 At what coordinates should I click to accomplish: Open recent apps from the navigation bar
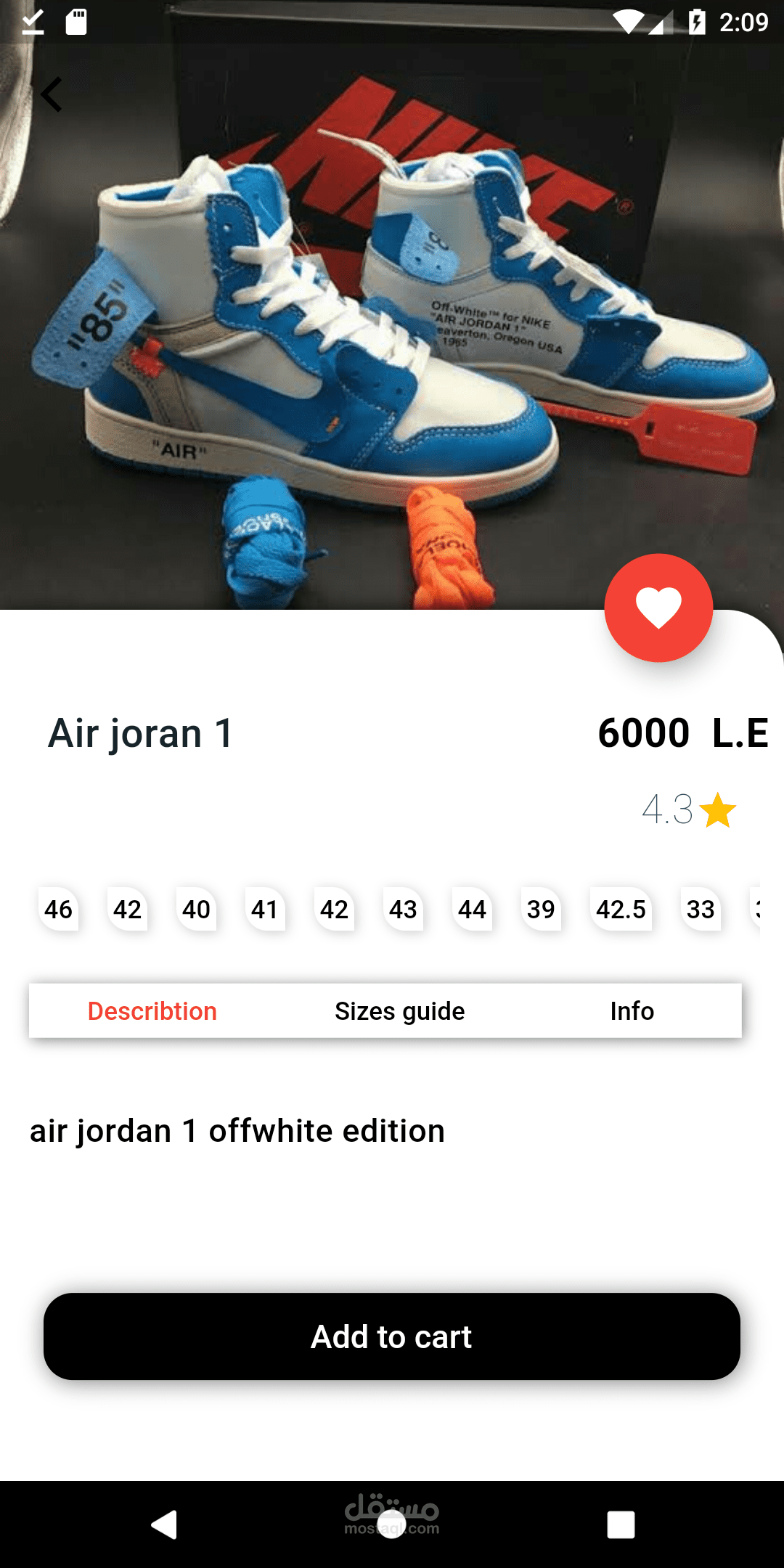coord(621,1524)
